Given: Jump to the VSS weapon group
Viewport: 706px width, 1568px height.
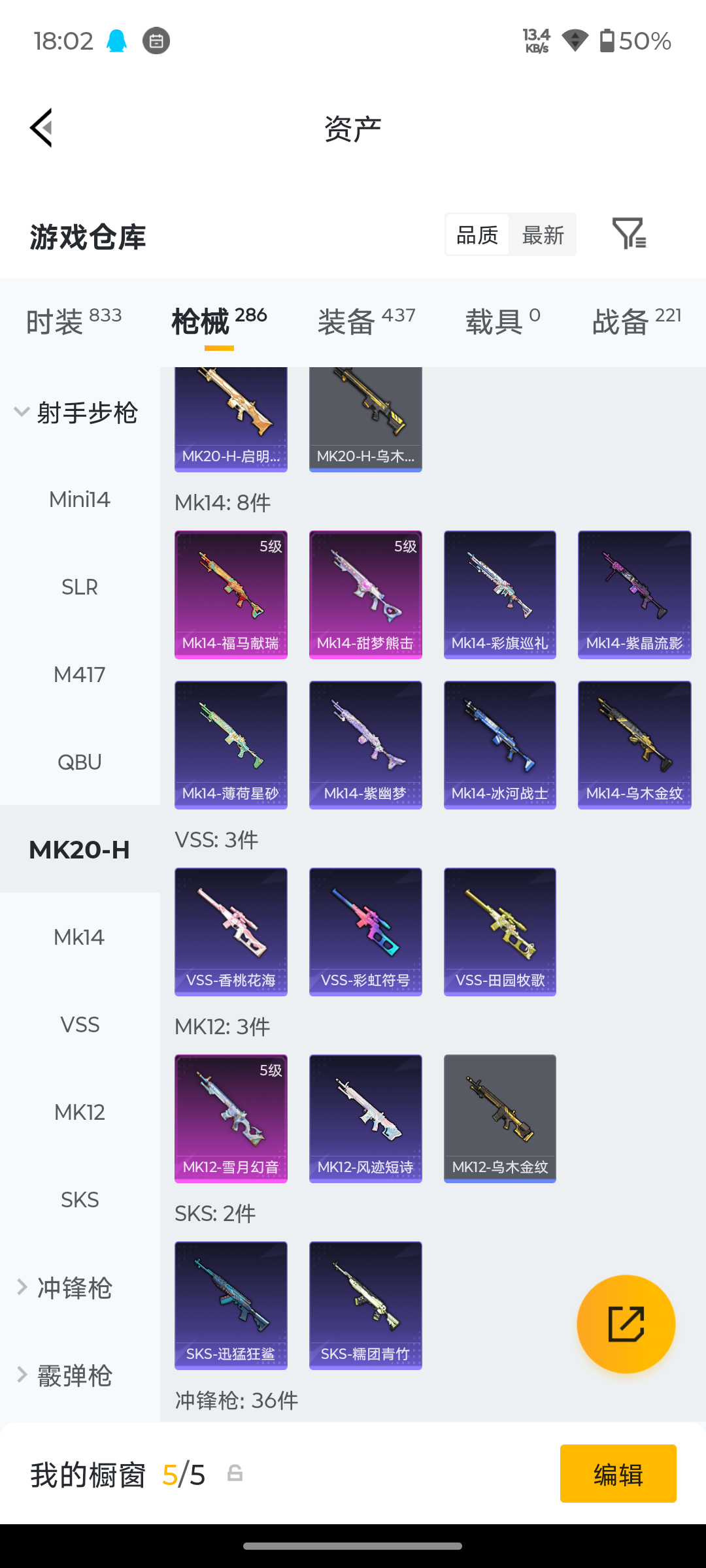Looking at the screenshot, I should (x=80, y=1024).
